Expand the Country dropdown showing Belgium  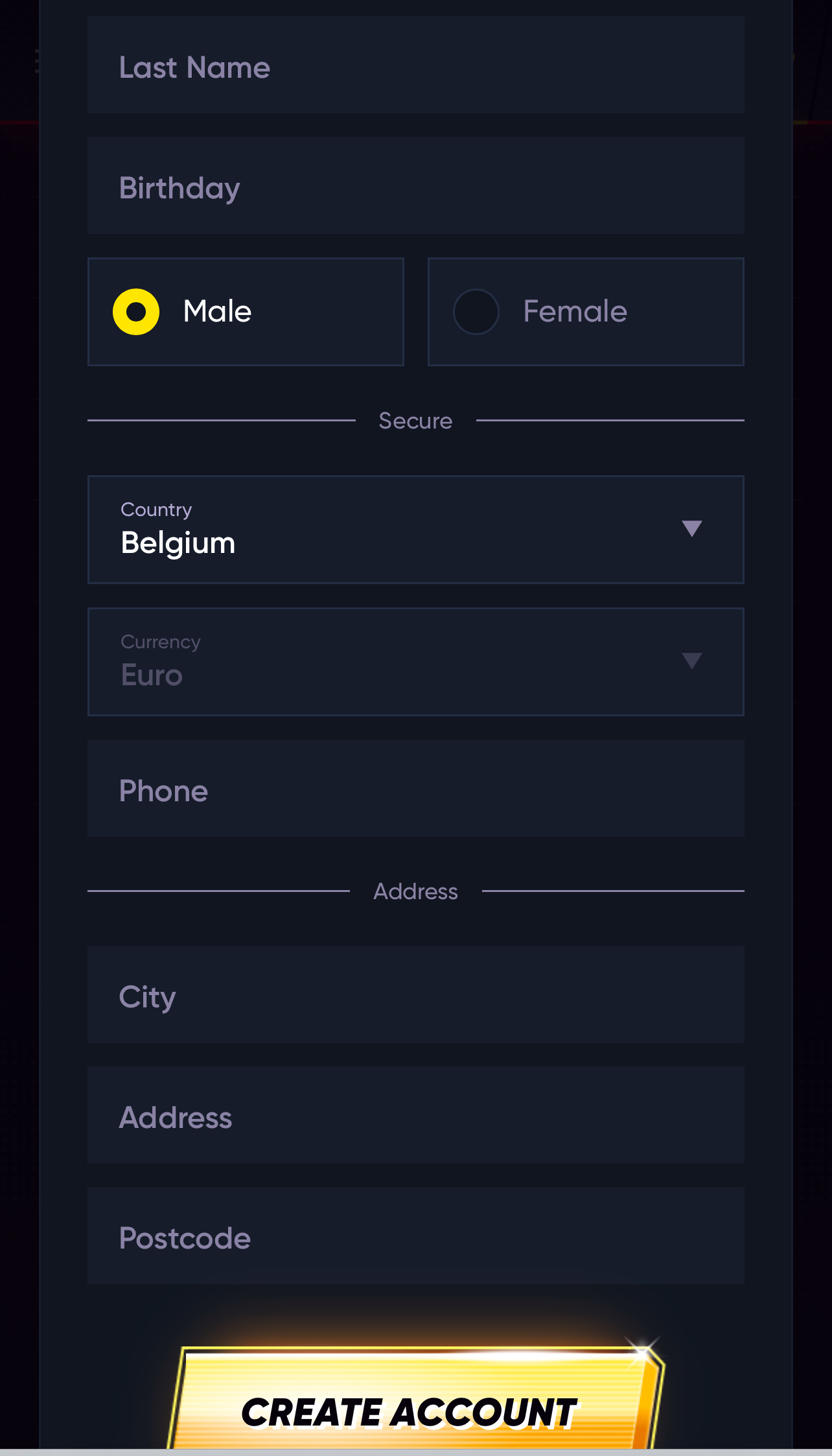415,530
